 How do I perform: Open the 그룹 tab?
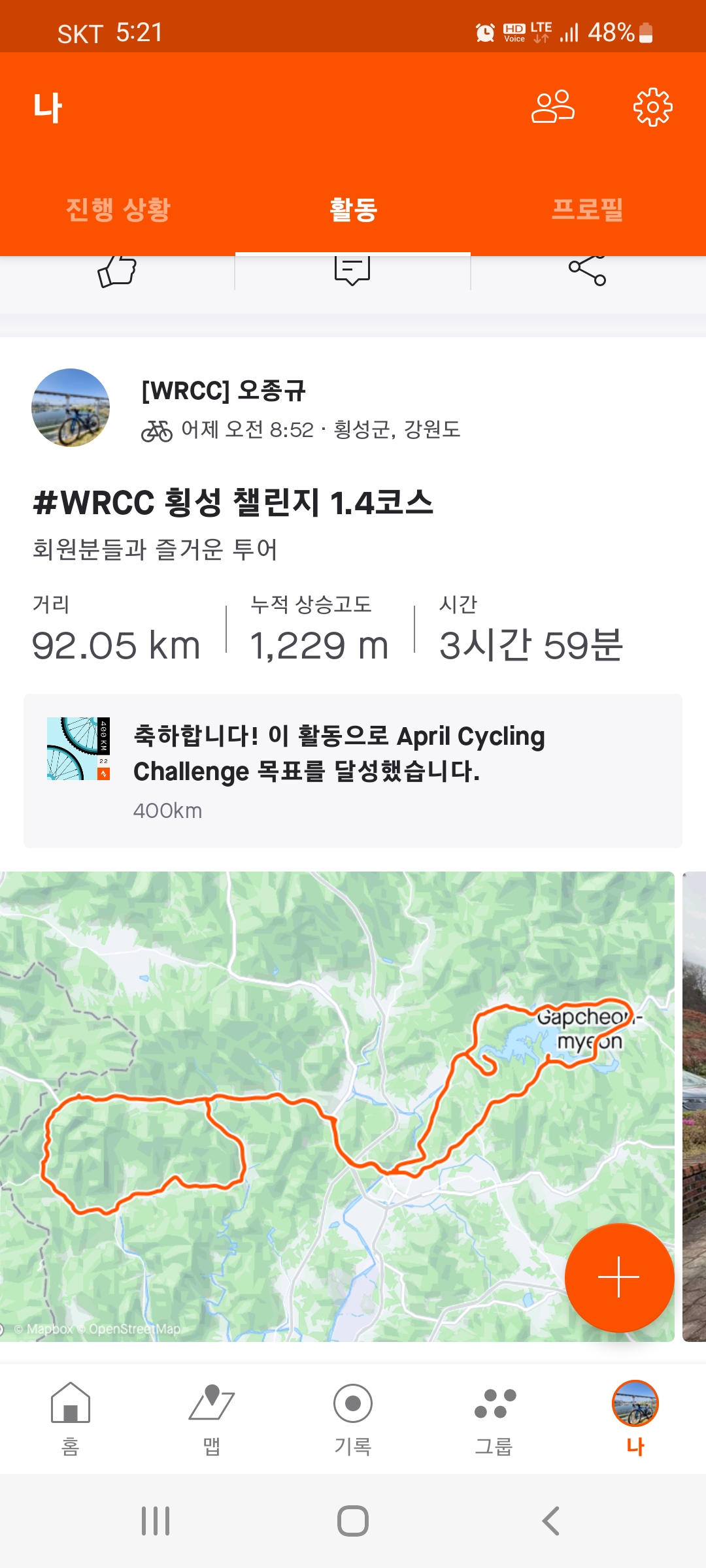[494, 1419]
